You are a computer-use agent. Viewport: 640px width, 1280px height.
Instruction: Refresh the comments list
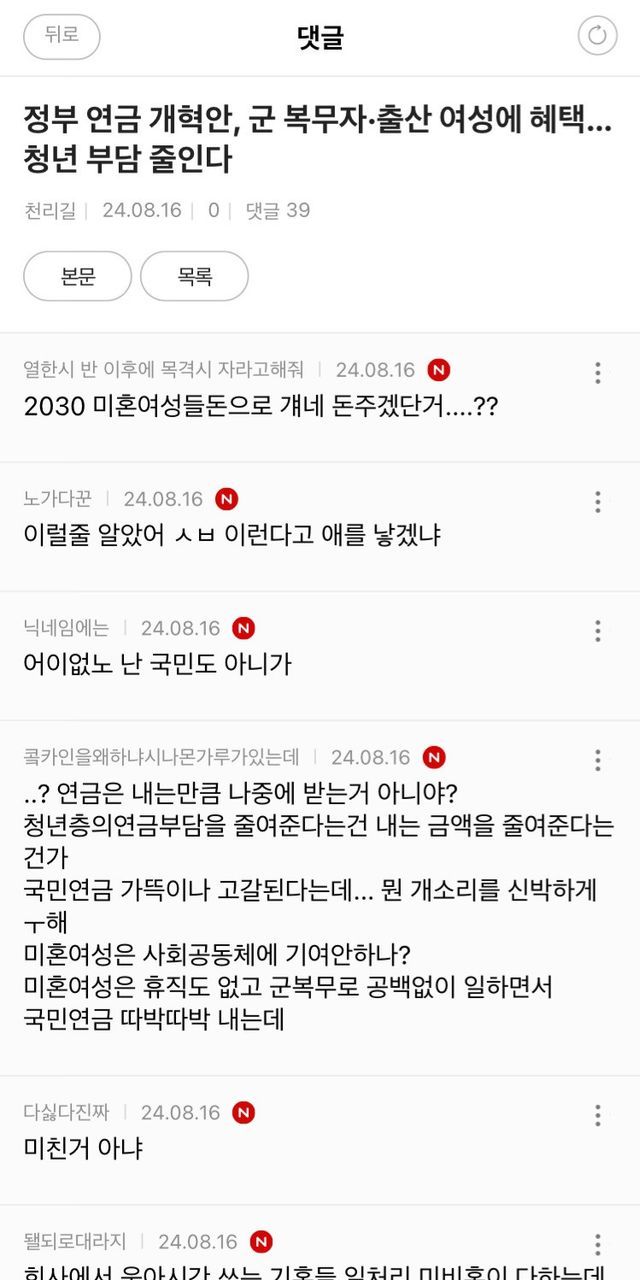tap(597, 36)
